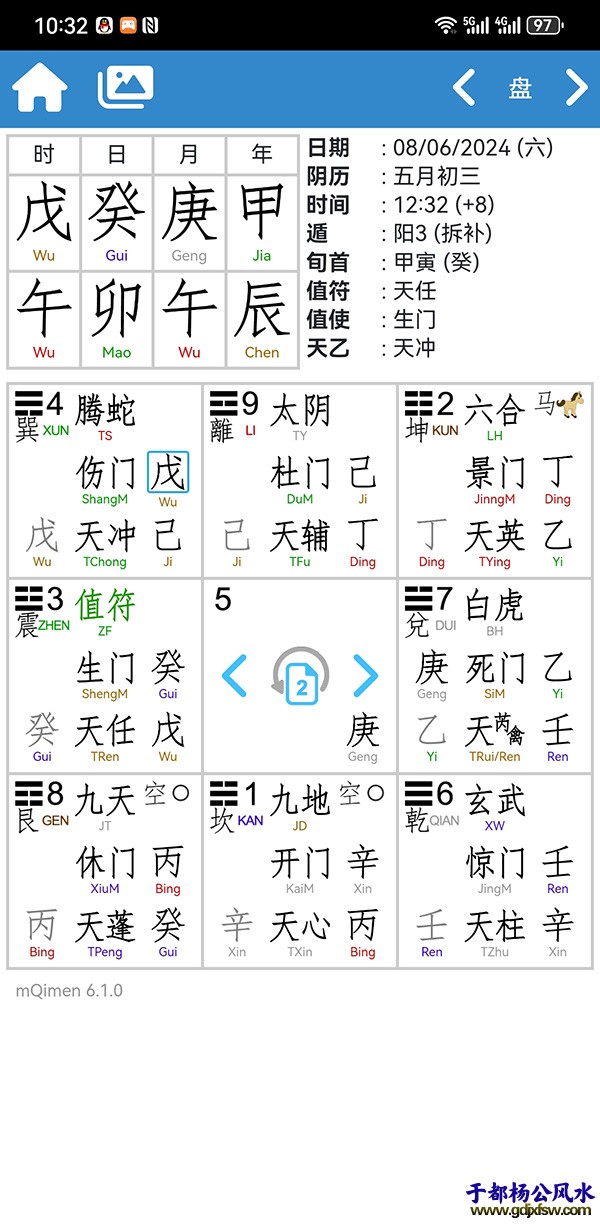Go to previous chart type arrow

pos(464,88)
